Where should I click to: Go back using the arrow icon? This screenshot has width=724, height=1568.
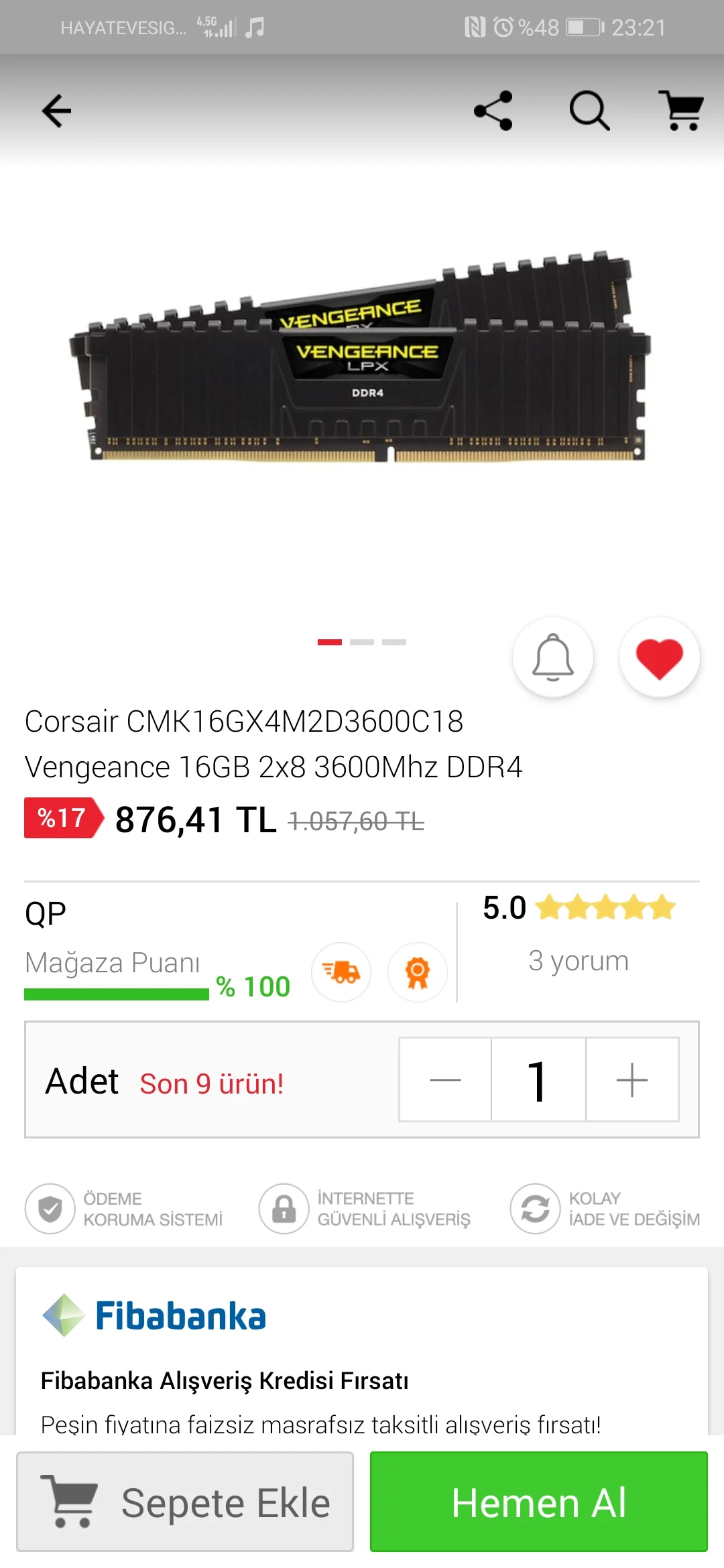[x=56, y=111]
